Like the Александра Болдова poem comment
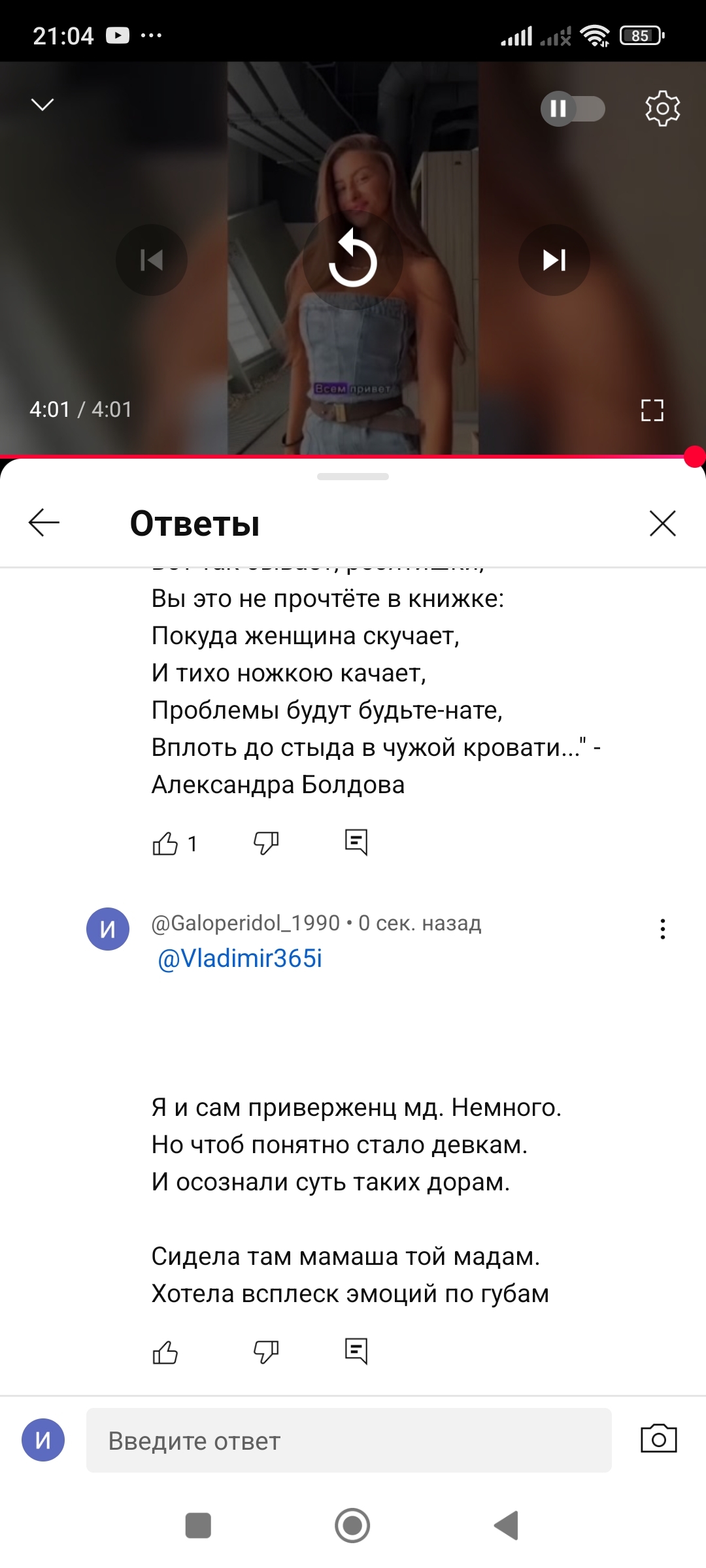The image size is (706, 1568). pyautogui.click(x=165, y=843)
